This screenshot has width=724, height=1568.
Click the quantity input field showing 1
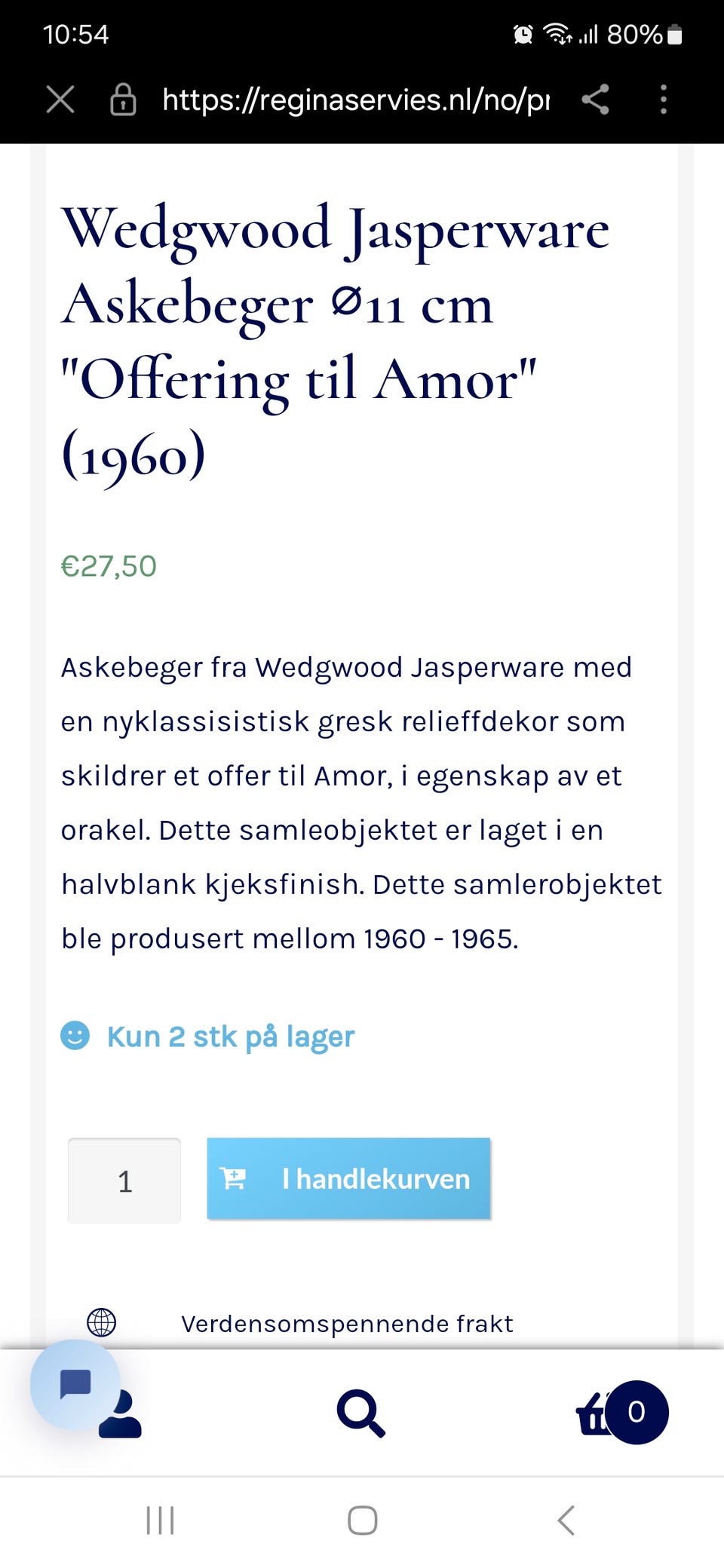pyautogui.click(x=124, y=1180)
